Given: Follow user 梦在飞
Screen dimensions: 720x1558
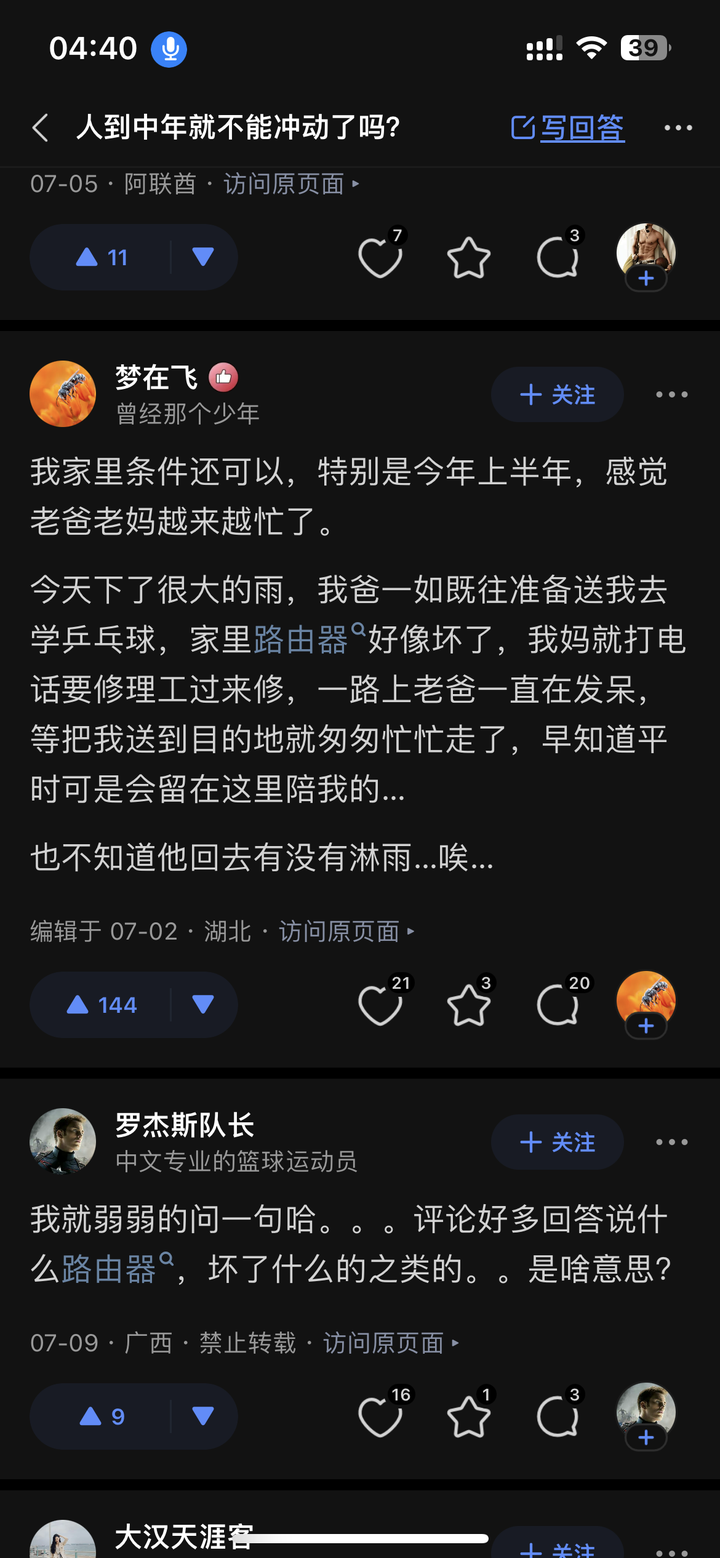Looking at the screenshot, I should (x=557, y=395).
